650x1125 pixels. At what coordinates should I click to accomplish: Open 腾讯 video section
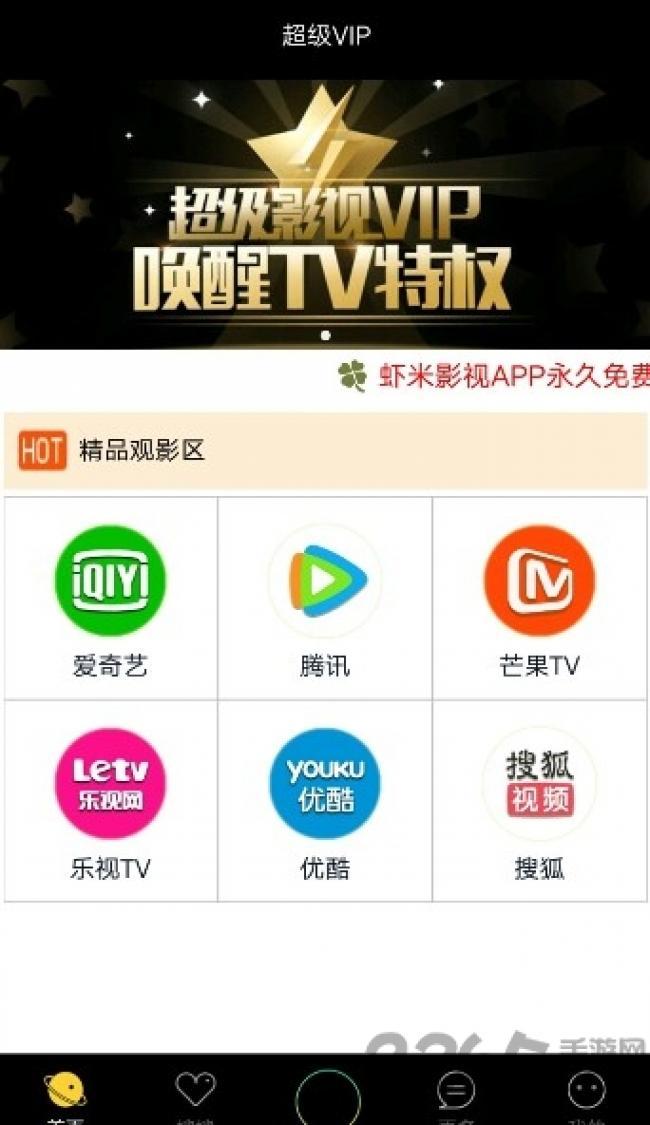pos(325,598)
